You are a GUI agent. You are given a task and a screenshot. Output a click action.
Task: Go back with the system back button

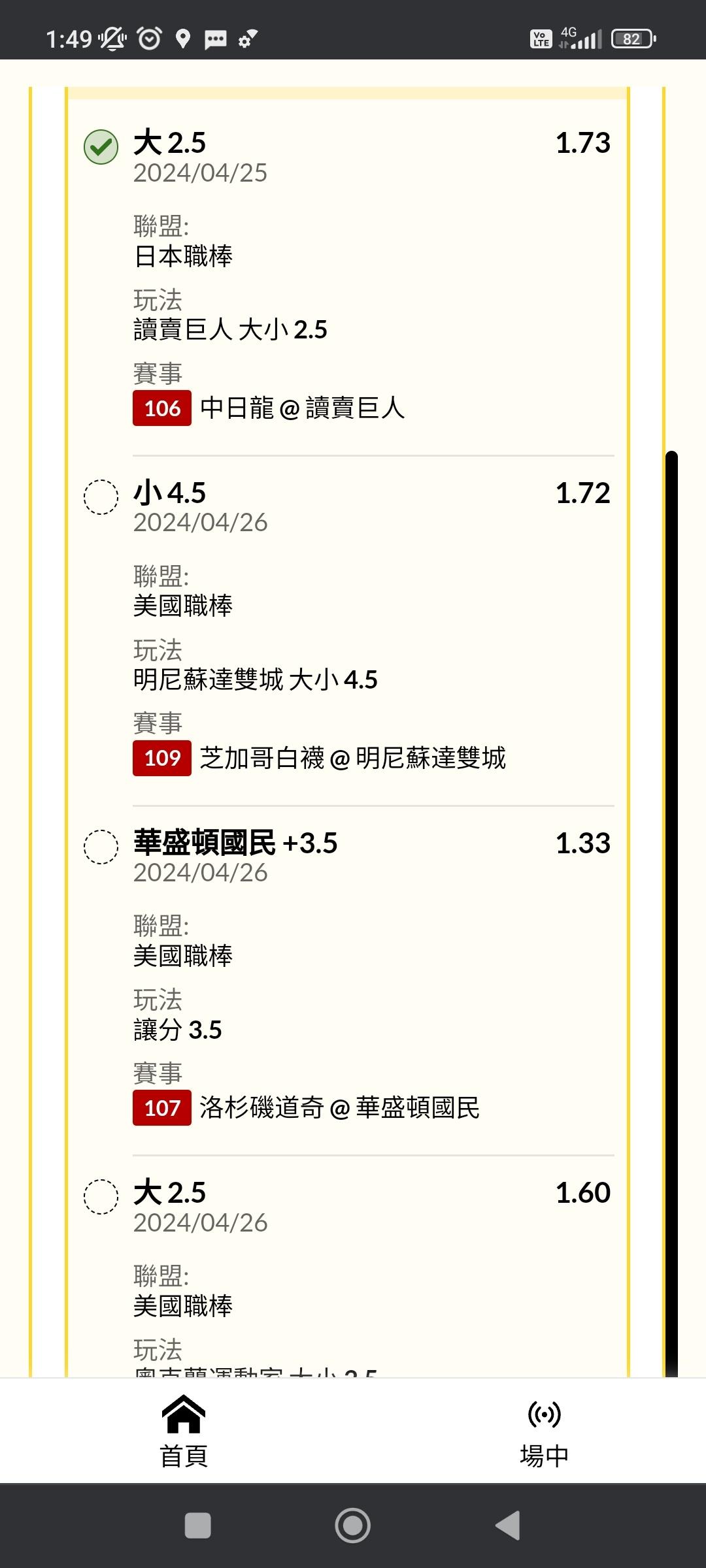509,1526
